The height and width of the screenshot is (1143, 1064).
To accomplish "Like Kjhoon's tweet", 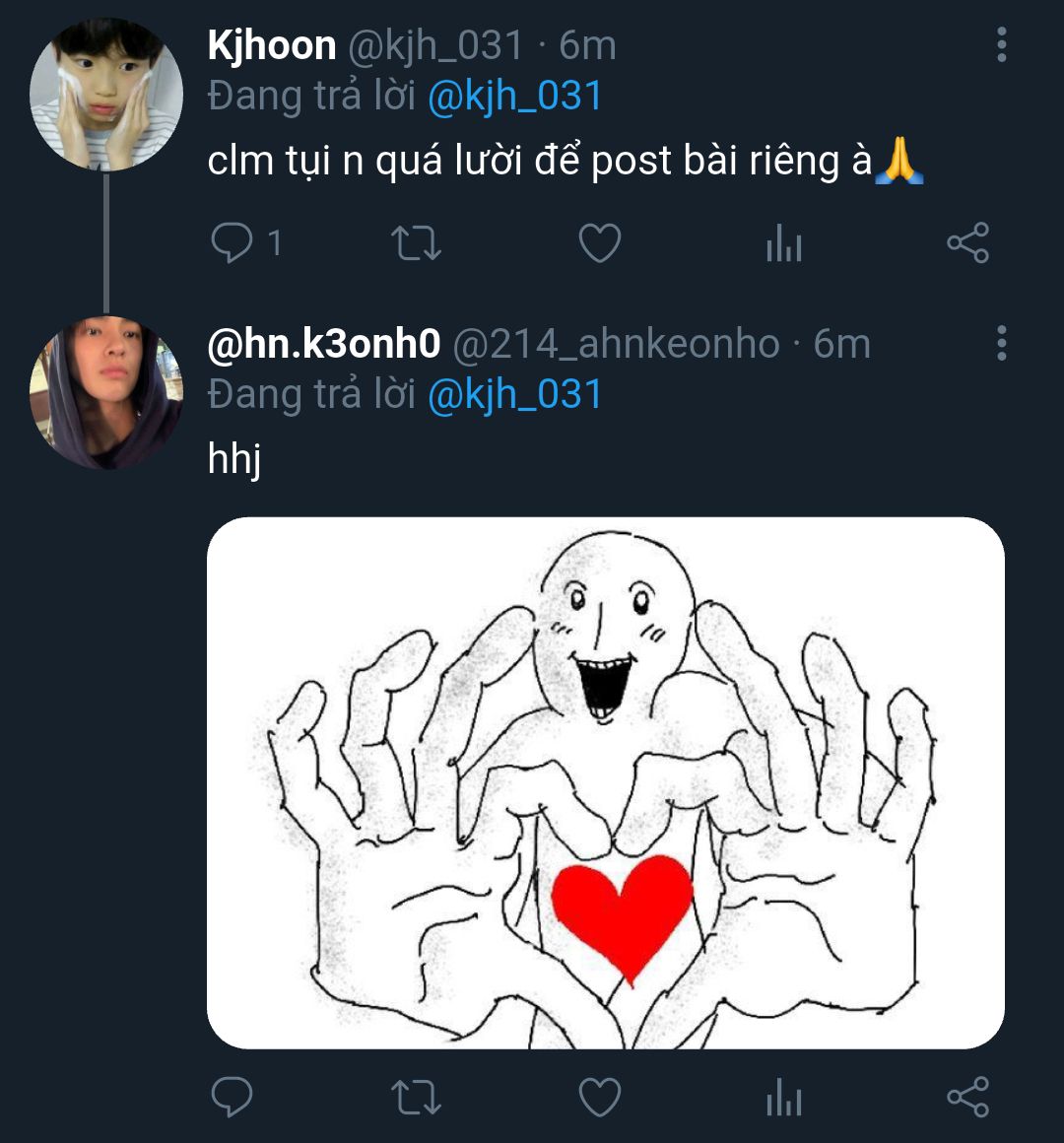I will 599,243.
